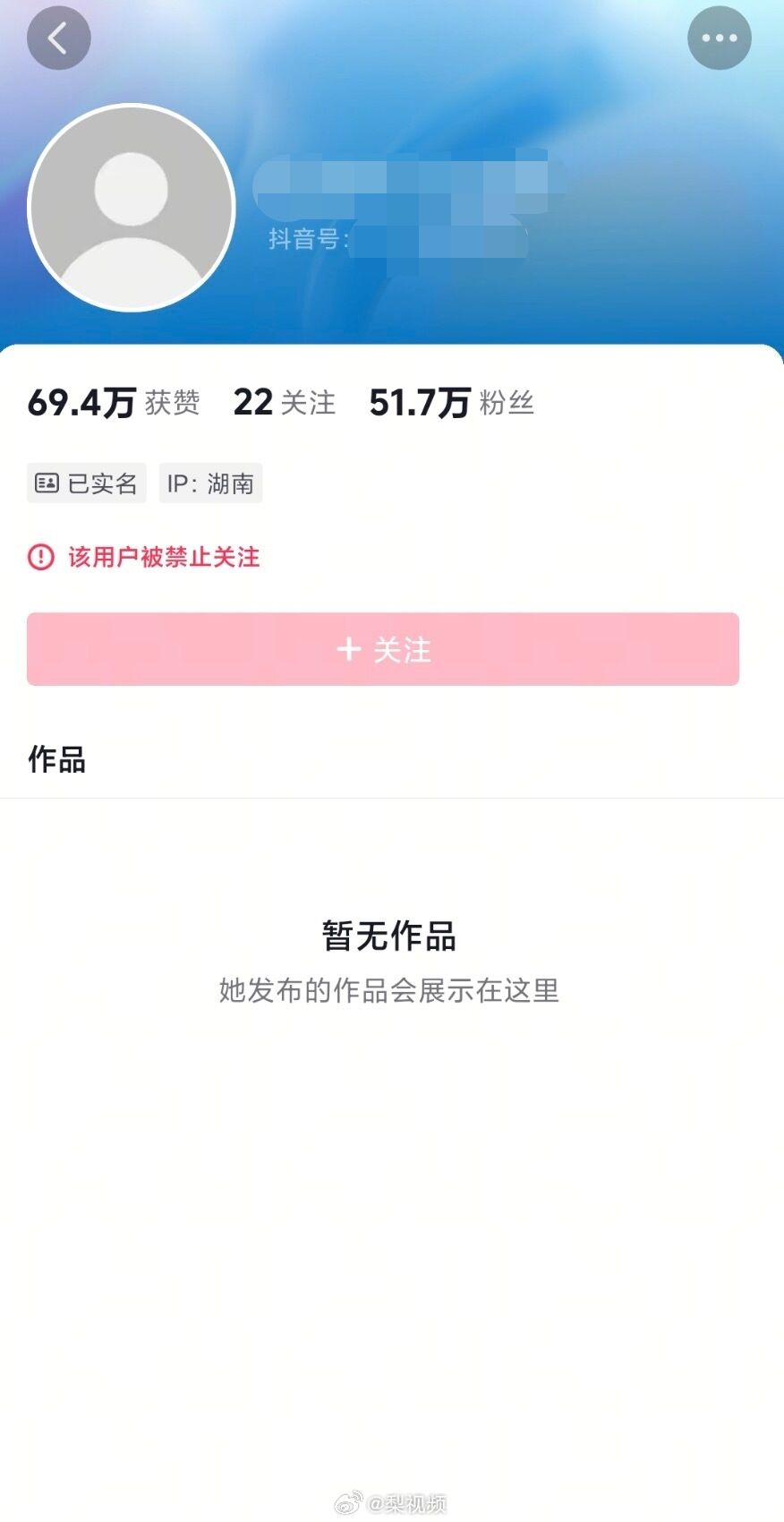
Task: Open the more options menu (three dots)
Action: click(x=719, y=38)
